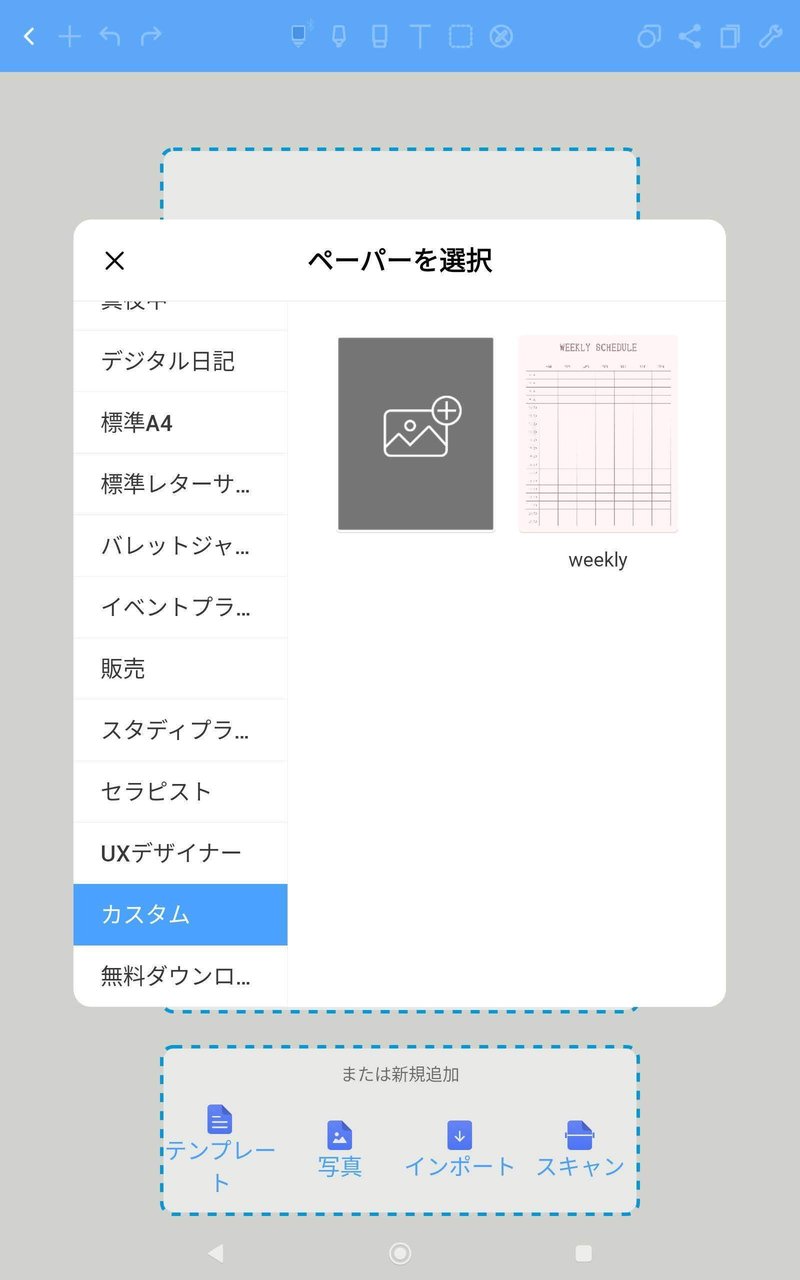Image resolution: width=800 pixels, height=1280 pixels.
Task: Choose the 標準A4 category
Action: pyautogui.click(x=180, y=423)
